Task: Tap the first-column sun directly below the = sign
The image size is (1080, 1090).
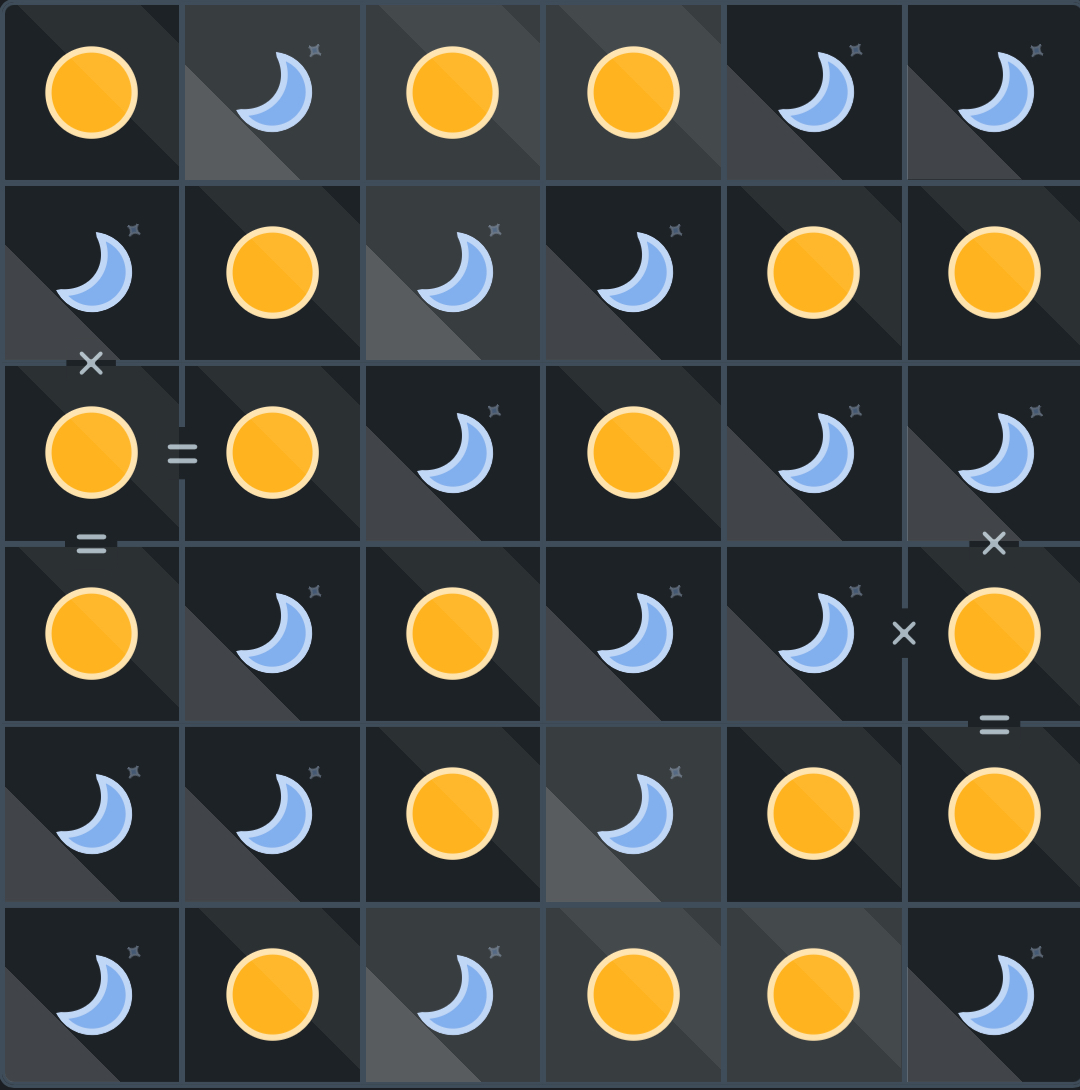Action: pos(91,633)
